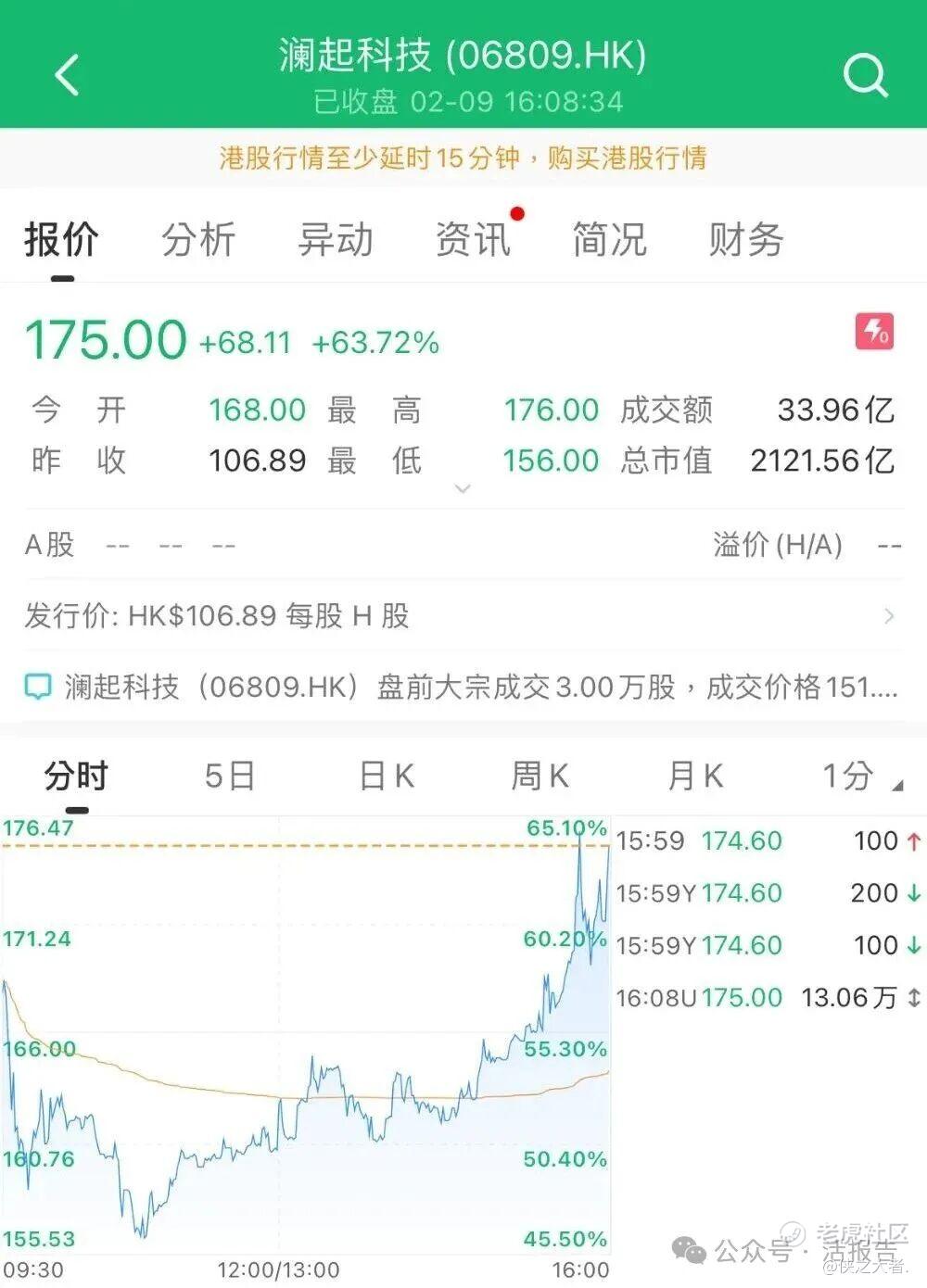Switch to the 财务 tab
The image size is (927, 1288).
(x=746, y=239)
